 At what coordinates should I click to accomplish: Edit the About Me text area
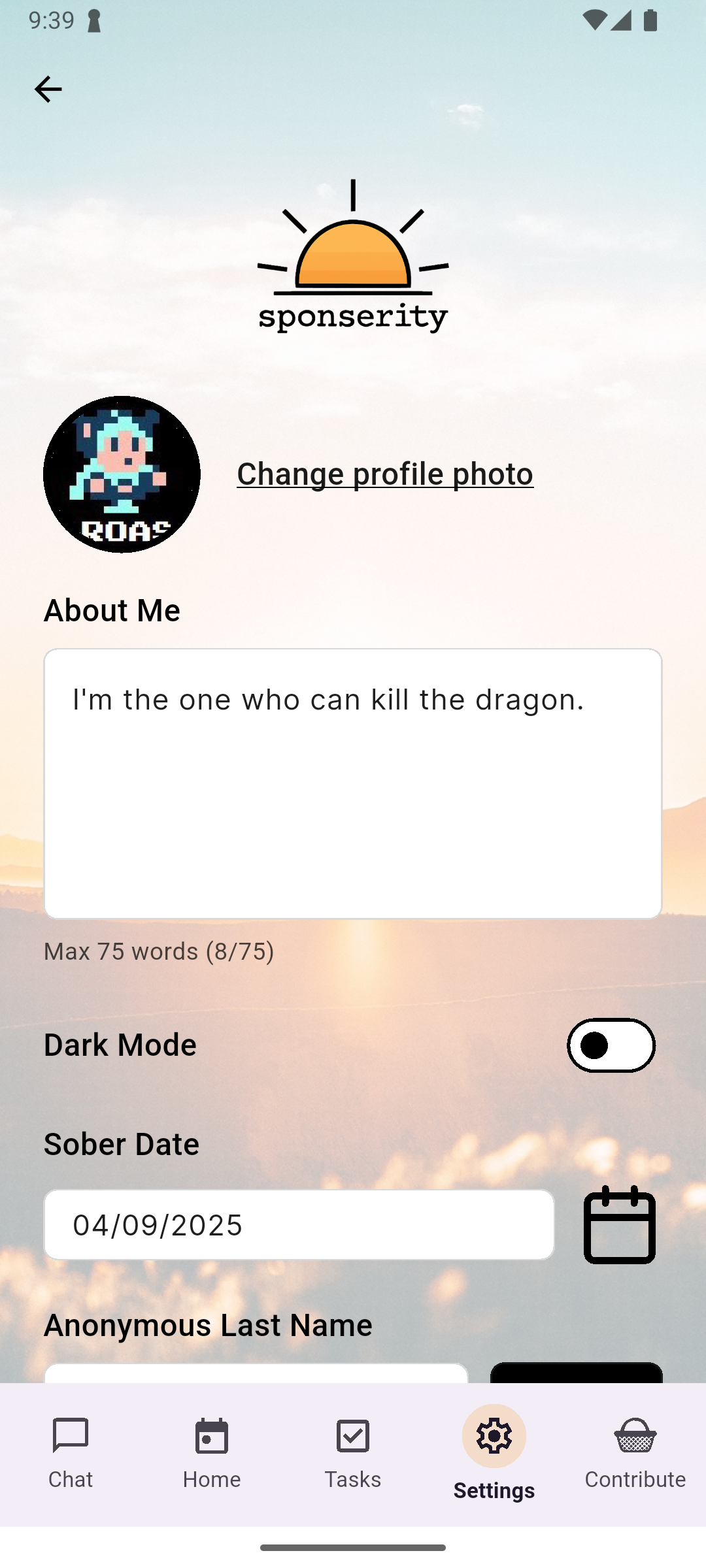point(353,784)
